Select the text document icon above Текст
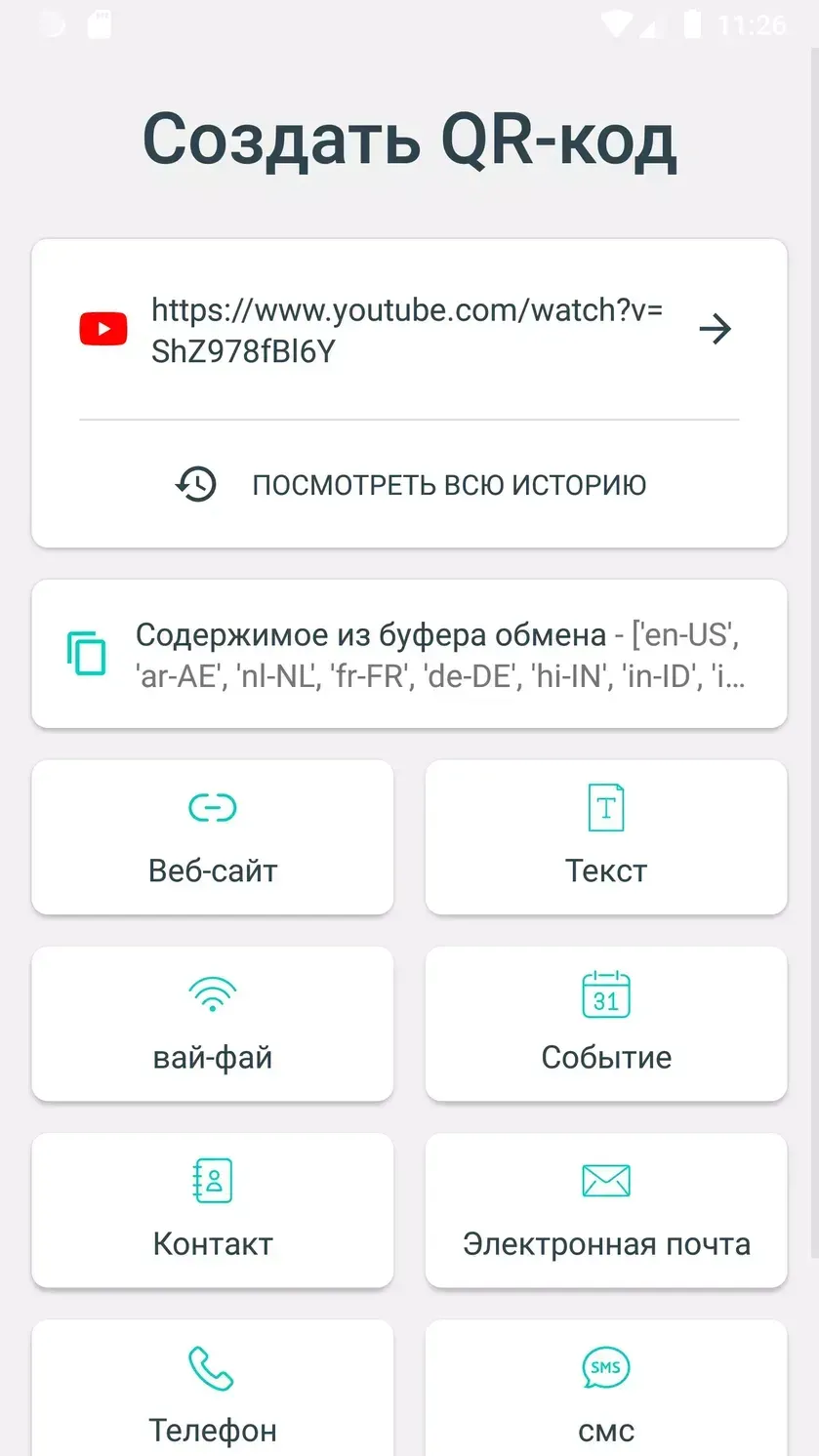 point(605,807)
